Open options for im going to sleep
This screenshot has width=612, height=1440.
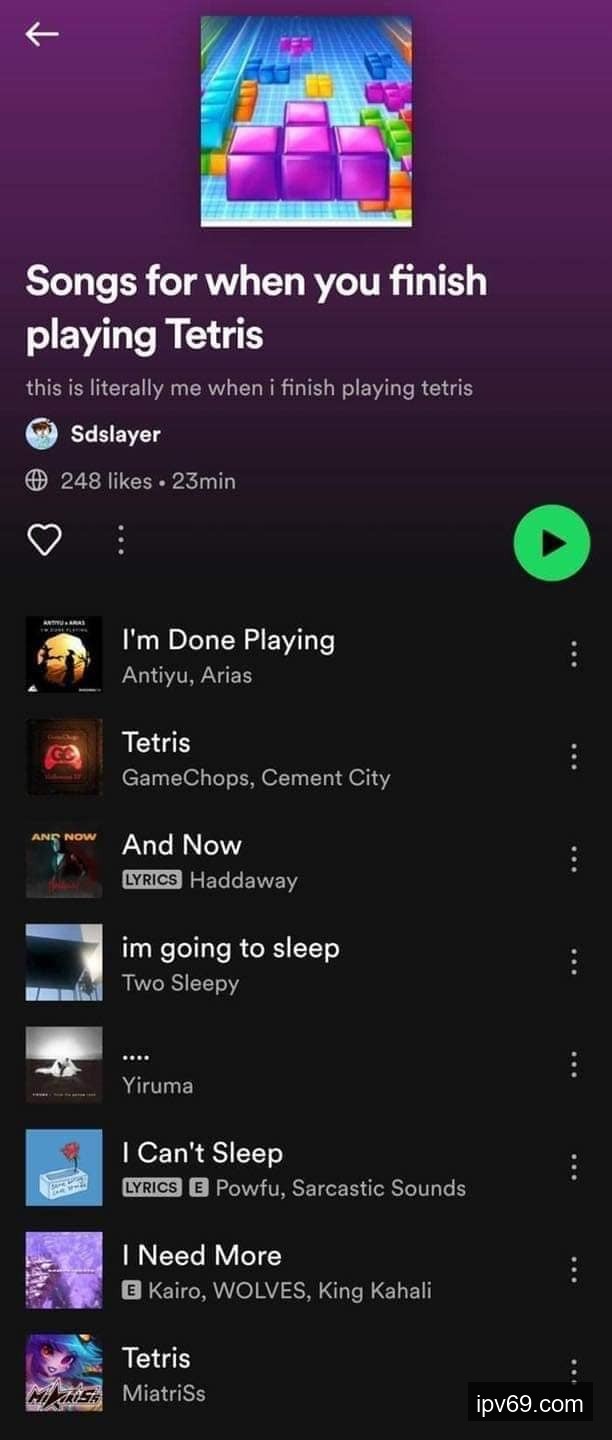click(x=573, y=962)
